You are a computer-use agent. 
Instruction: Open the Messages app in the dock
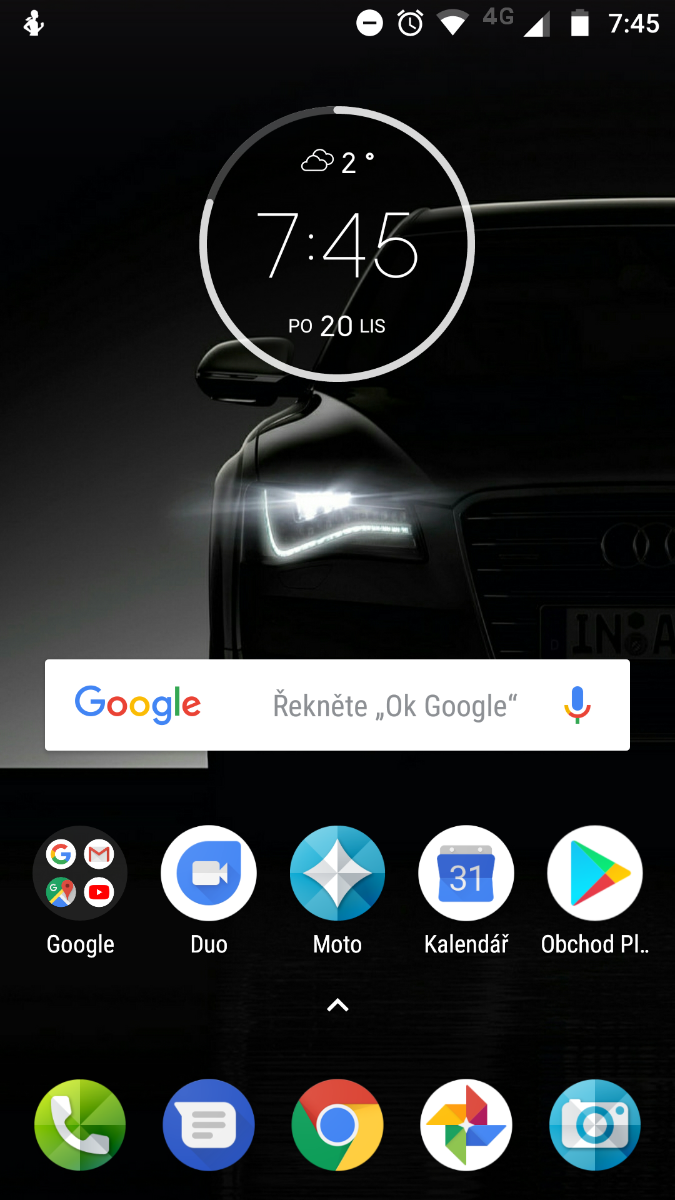[209, 1125]
